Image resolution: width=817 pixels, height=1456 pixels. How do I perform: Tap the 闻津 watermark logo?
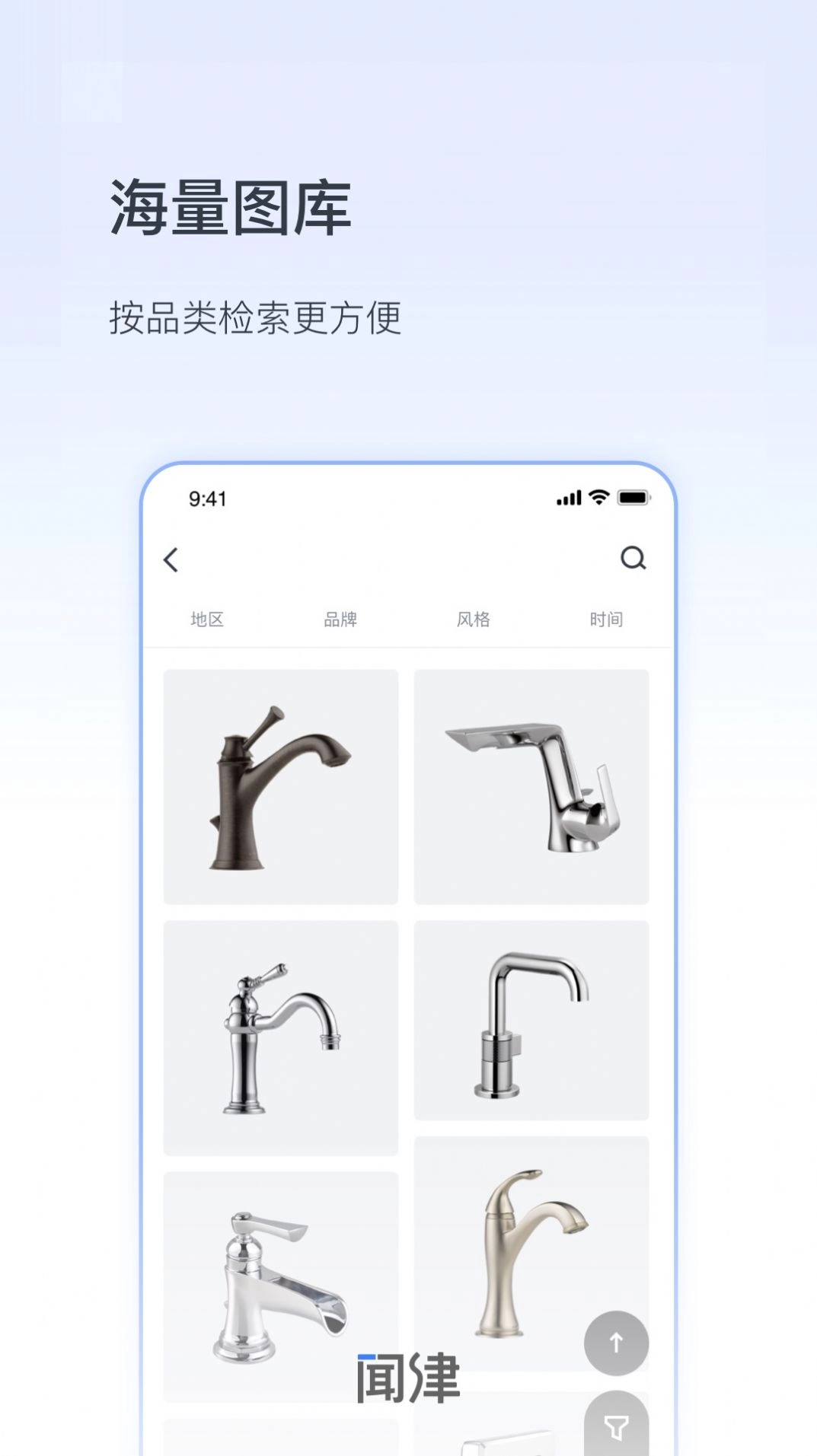pos(408,1378)
